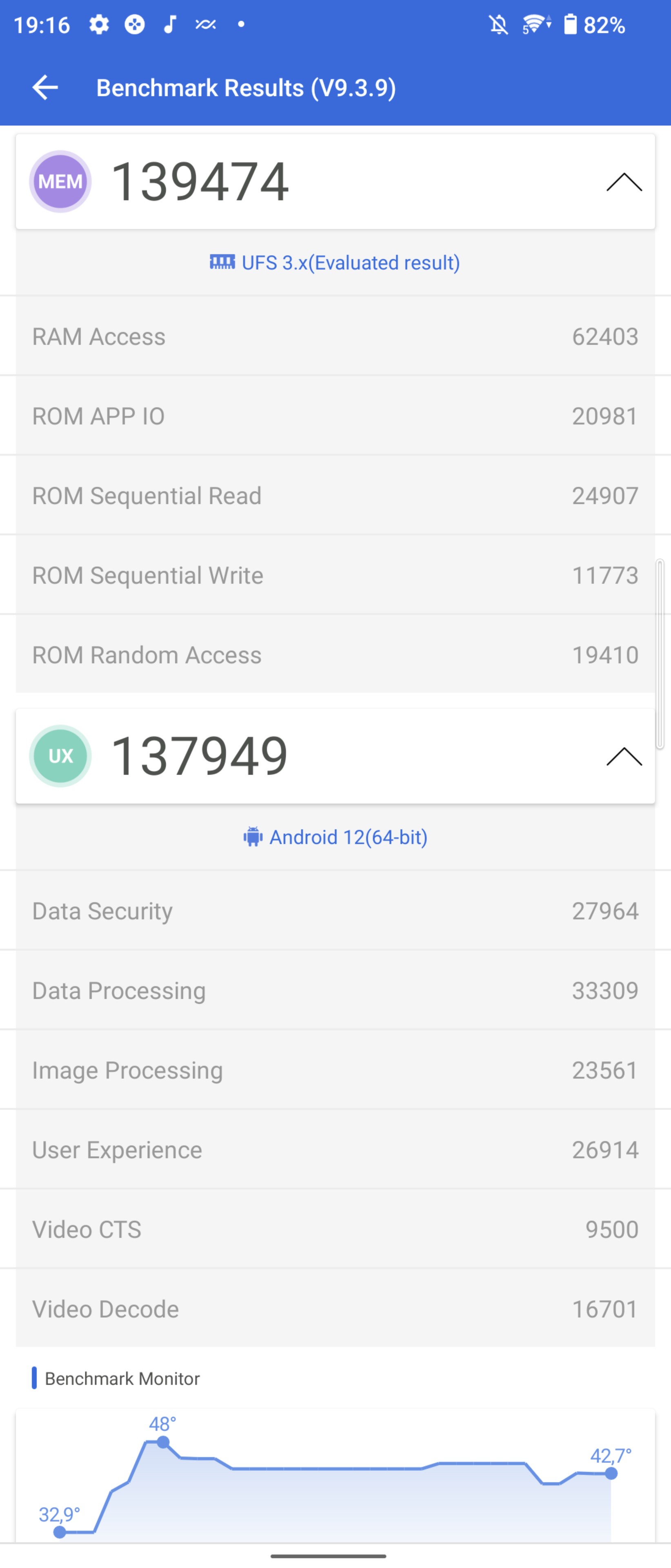The width and height of the screenshot is (671, 1568).
Task: Collapse the UX score section
Action: 624,757
